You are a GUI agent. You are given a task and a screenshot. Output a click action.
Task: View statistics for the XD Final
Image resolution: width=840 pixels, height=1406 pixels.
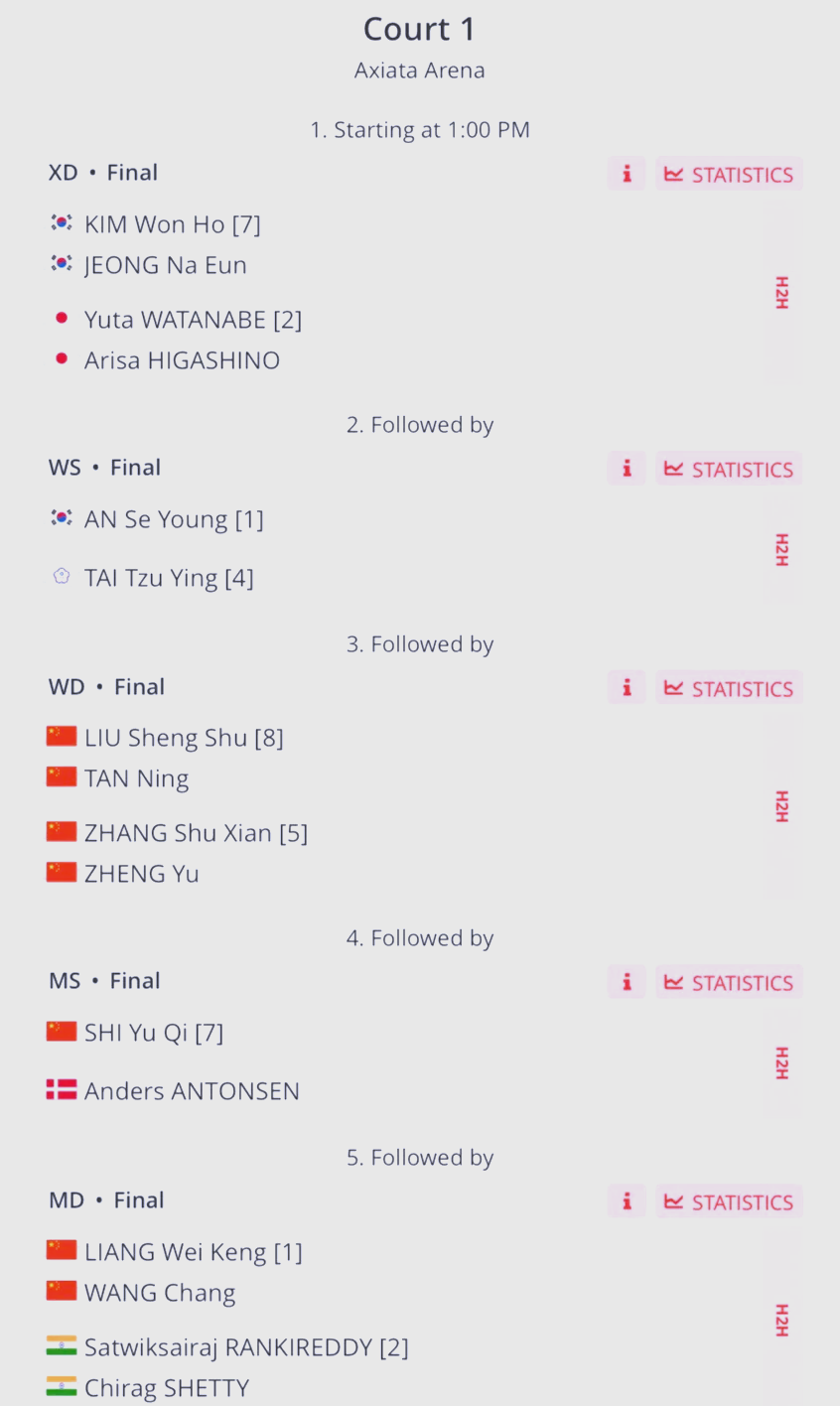point(729,174)
